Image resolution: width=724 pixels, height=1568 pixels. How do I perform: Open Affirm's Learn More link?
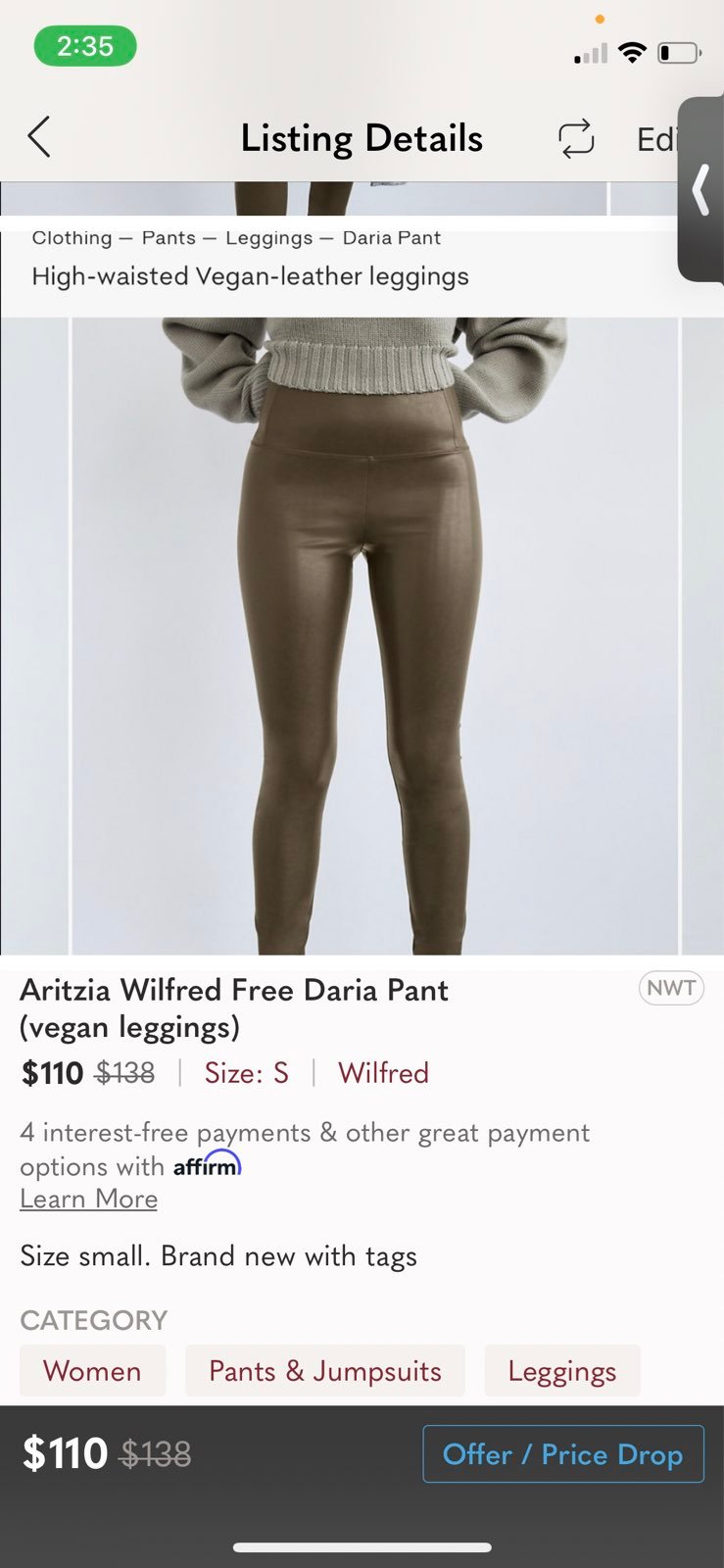pos(88,1199)
